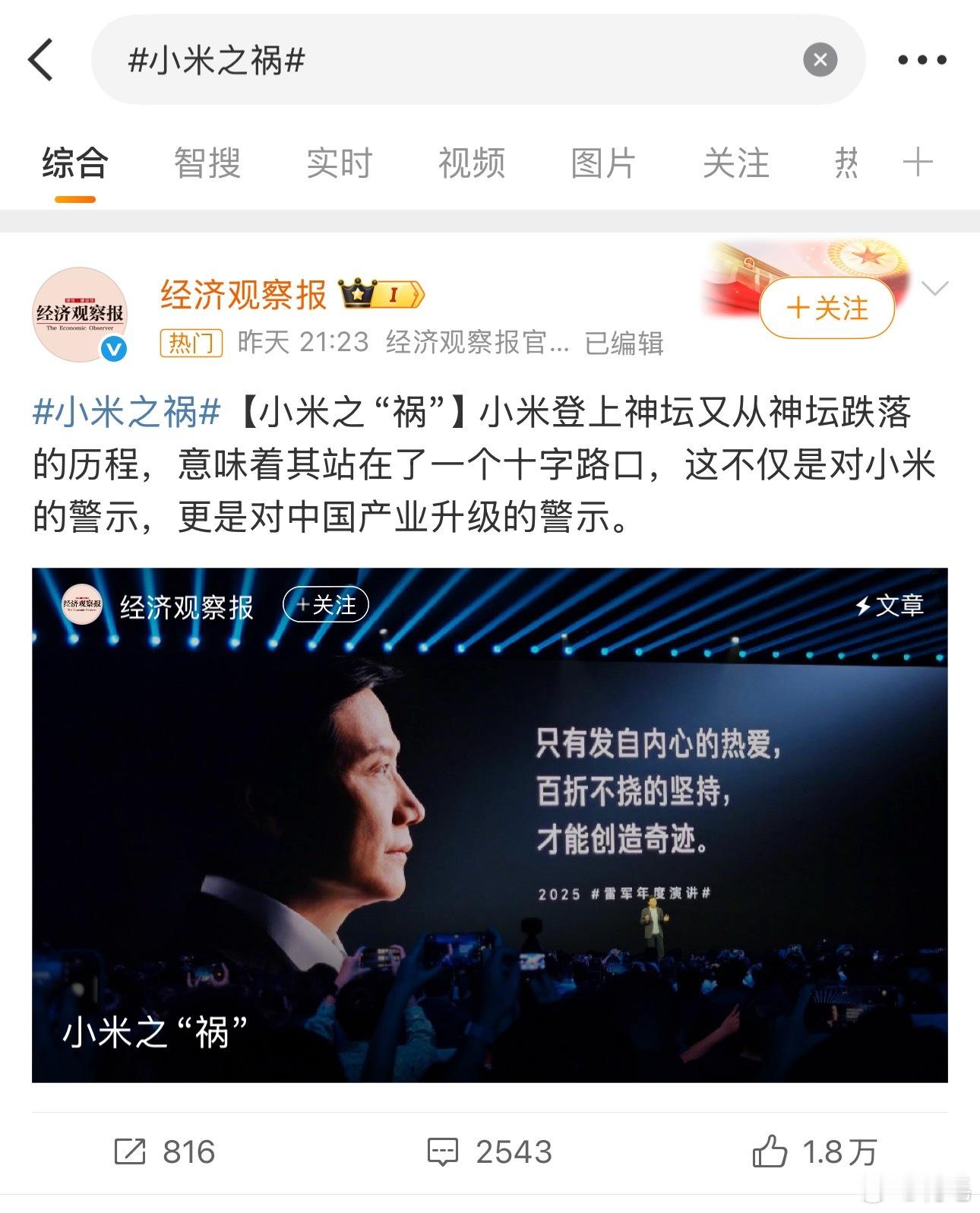
Task: Switch to the 关注 tab
Action: click(735, 163)
